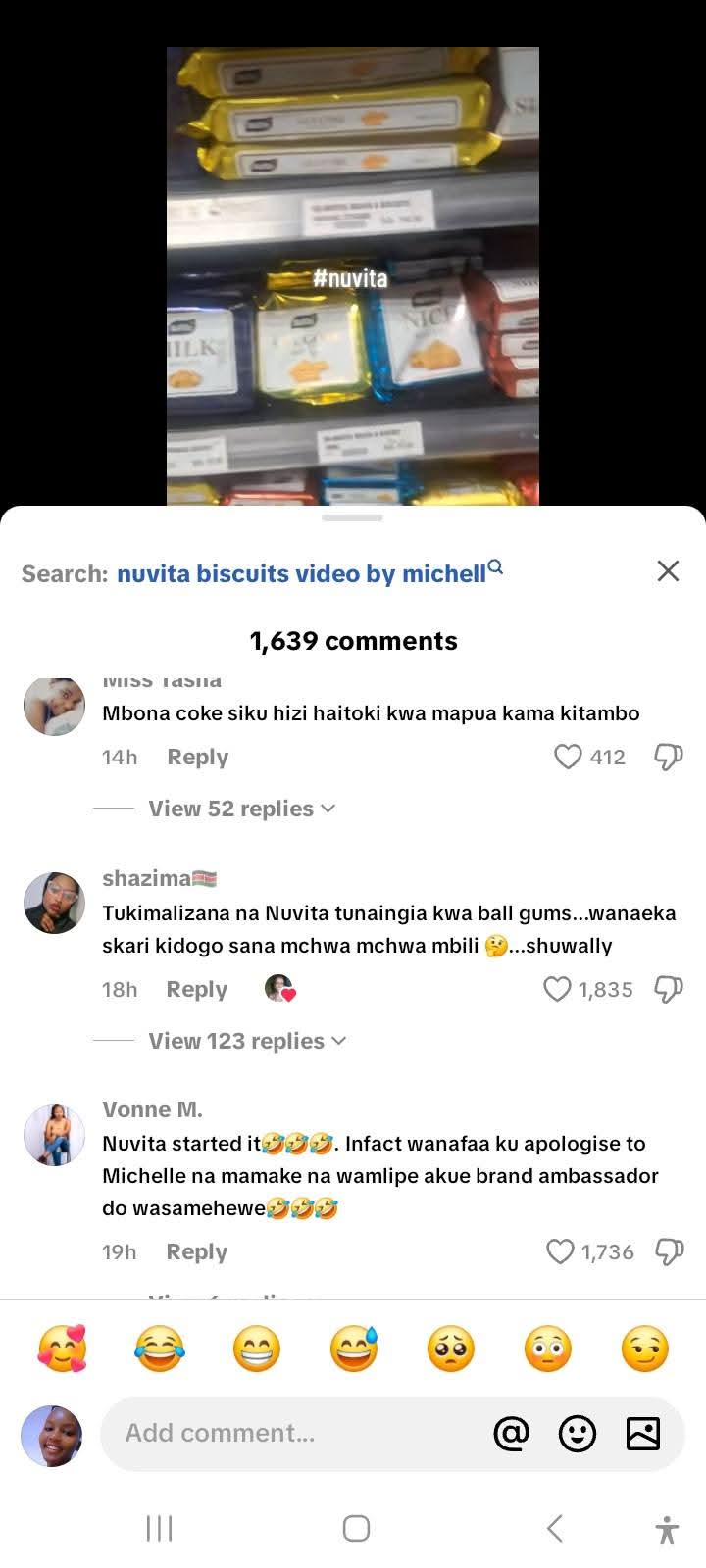Attach an image to the comment

point(643,1433)
